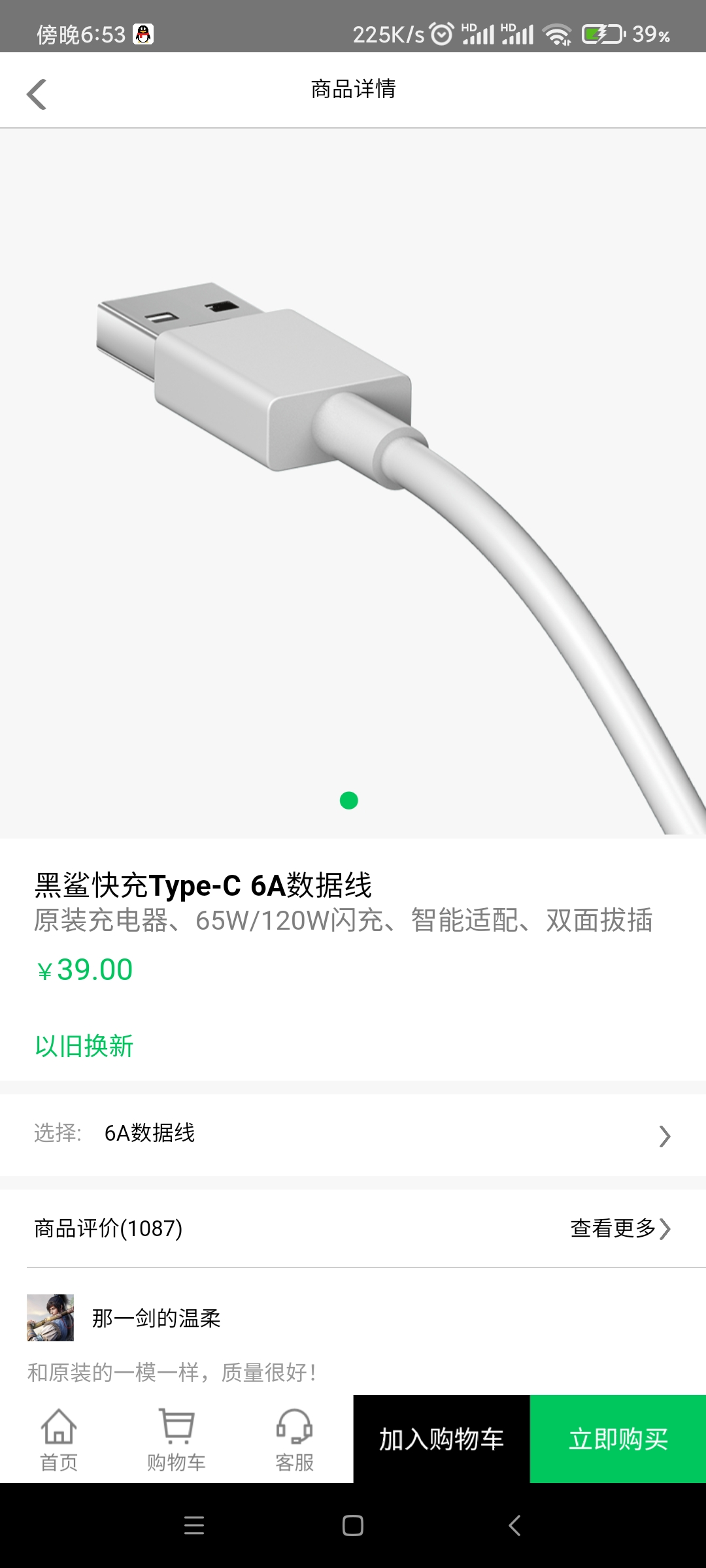
Task: View more reviews via 查看更多
Action: coord(620,1228)
